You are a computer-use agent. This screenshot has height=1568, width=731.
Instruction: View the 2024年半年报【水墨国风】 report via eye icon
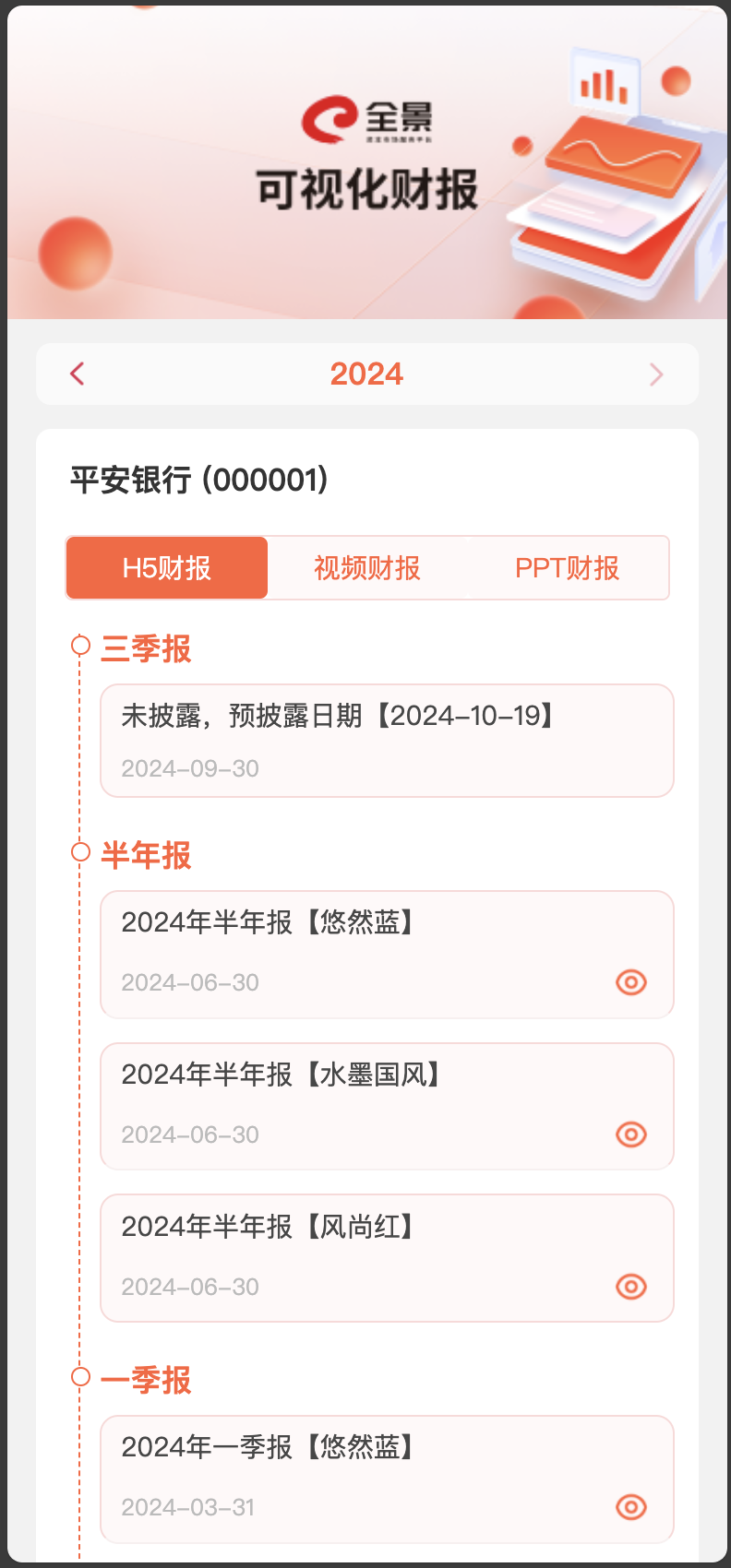click(631, 1134)
